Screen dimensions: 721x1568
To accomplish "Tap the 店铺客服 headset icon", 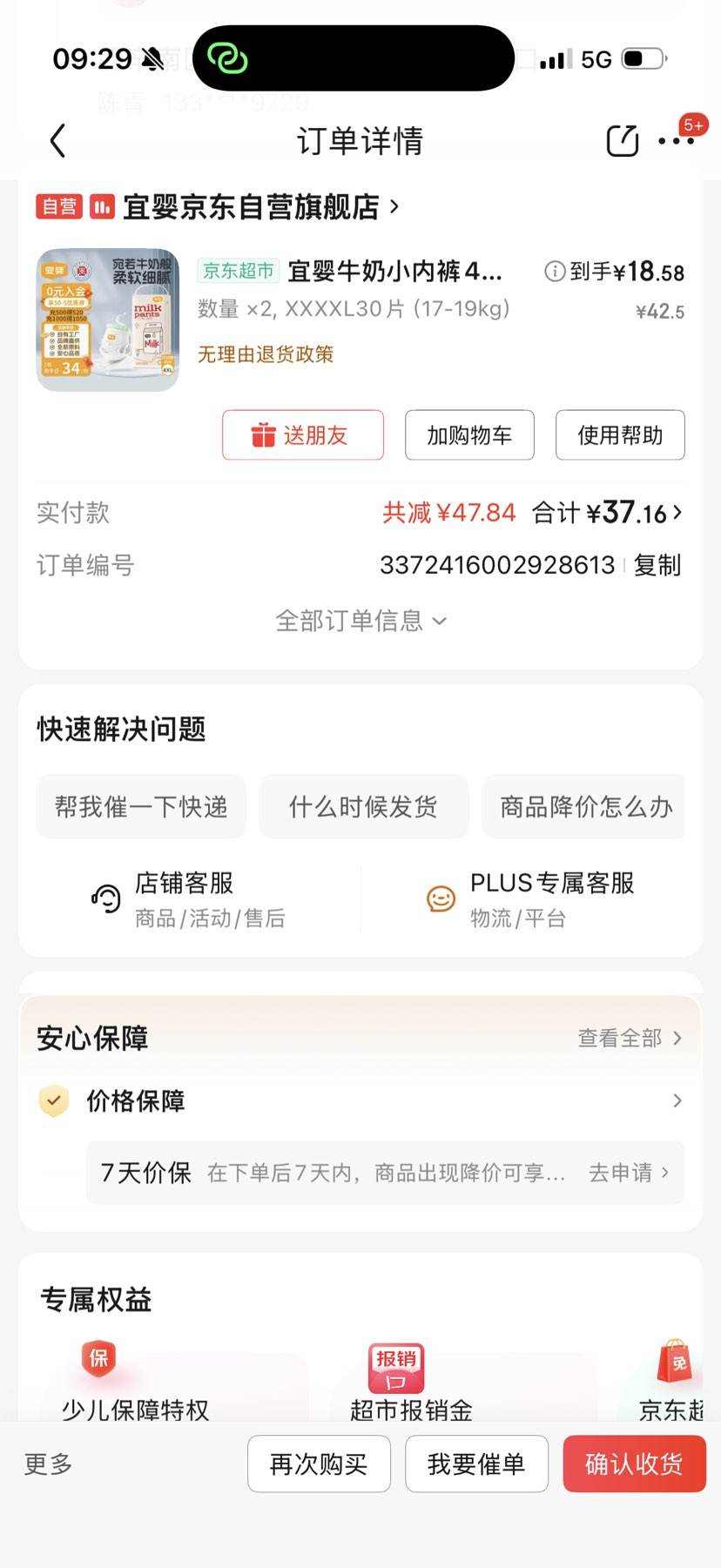I will [x=104, y=898].
